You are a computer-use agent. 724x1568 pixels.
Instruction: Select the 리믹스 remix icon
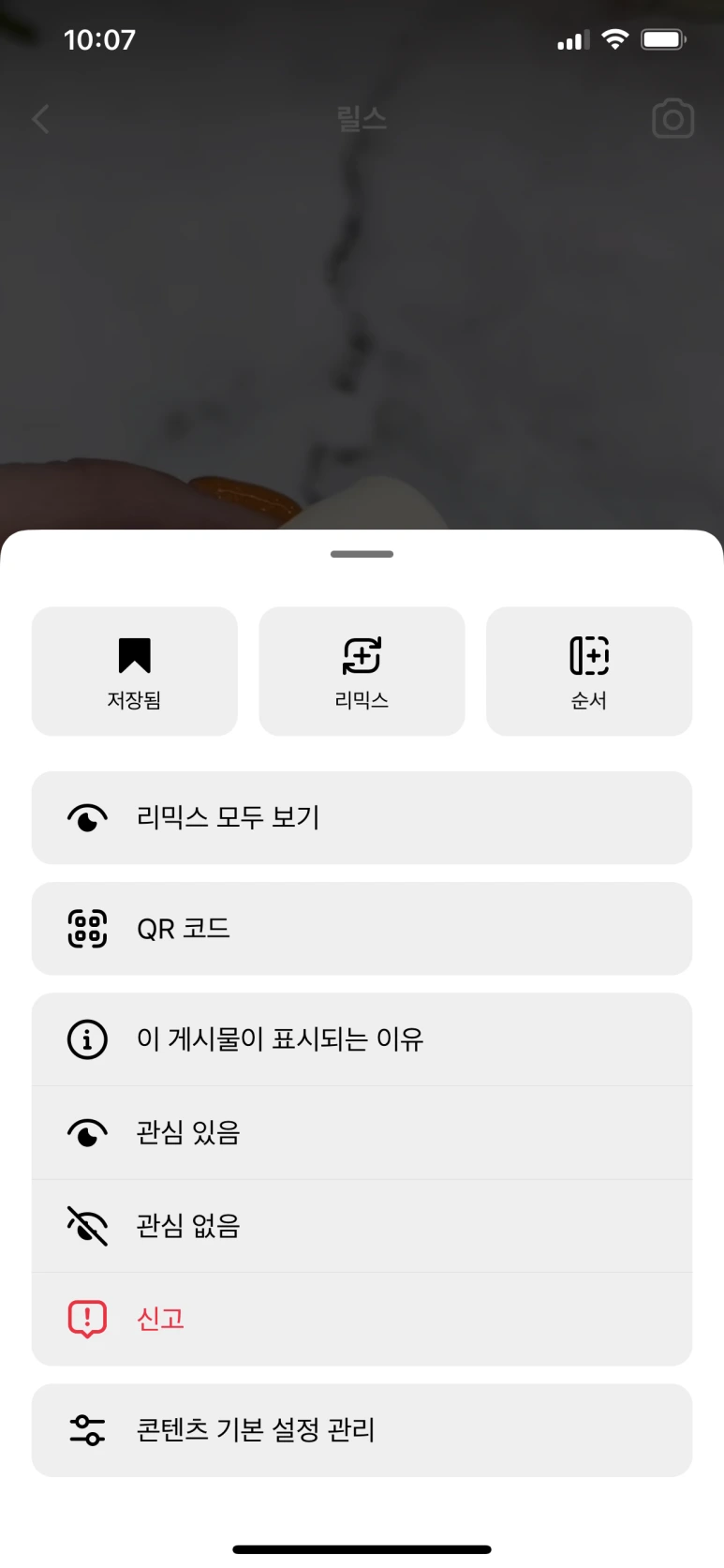pyautogui.click(x=362, y=656)
